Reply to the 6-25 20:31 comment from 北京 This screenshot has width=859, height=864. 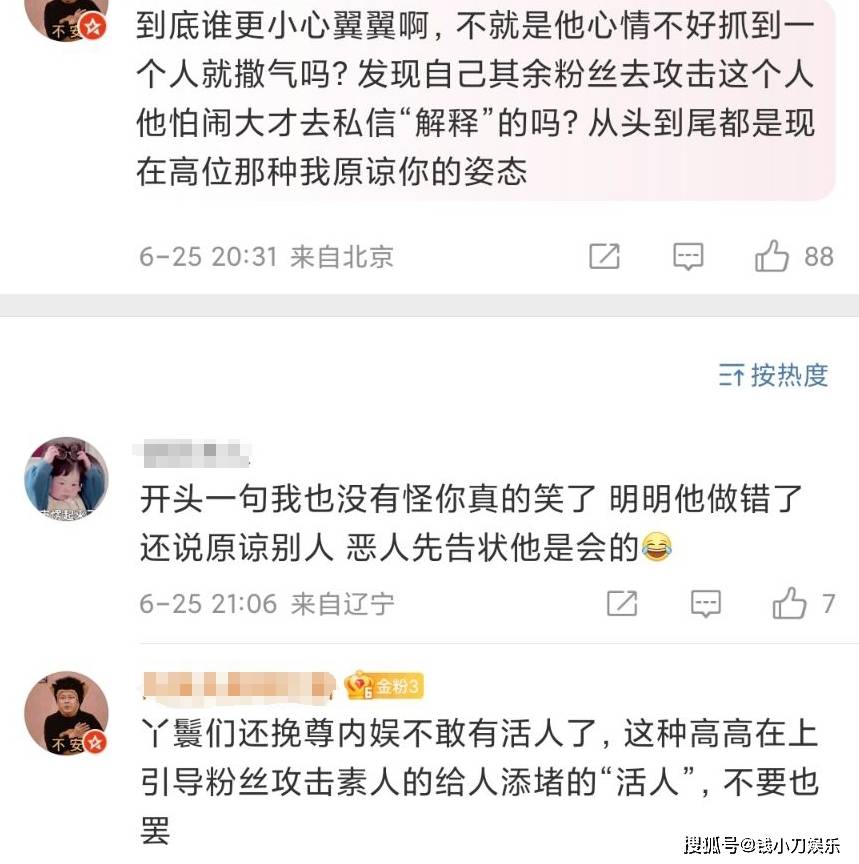tap(688, 257)
